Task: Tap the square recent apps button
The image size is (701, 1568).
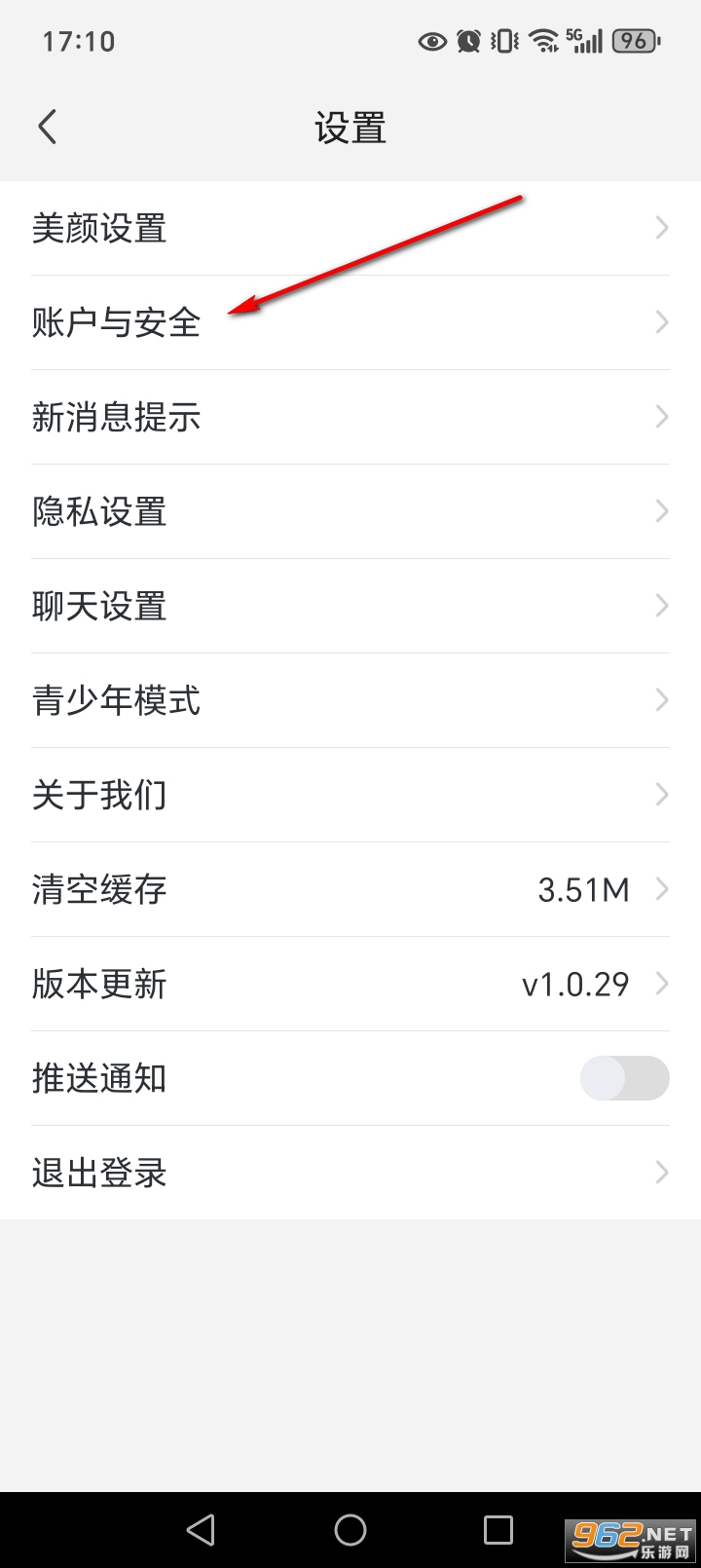Action: 499,1529
